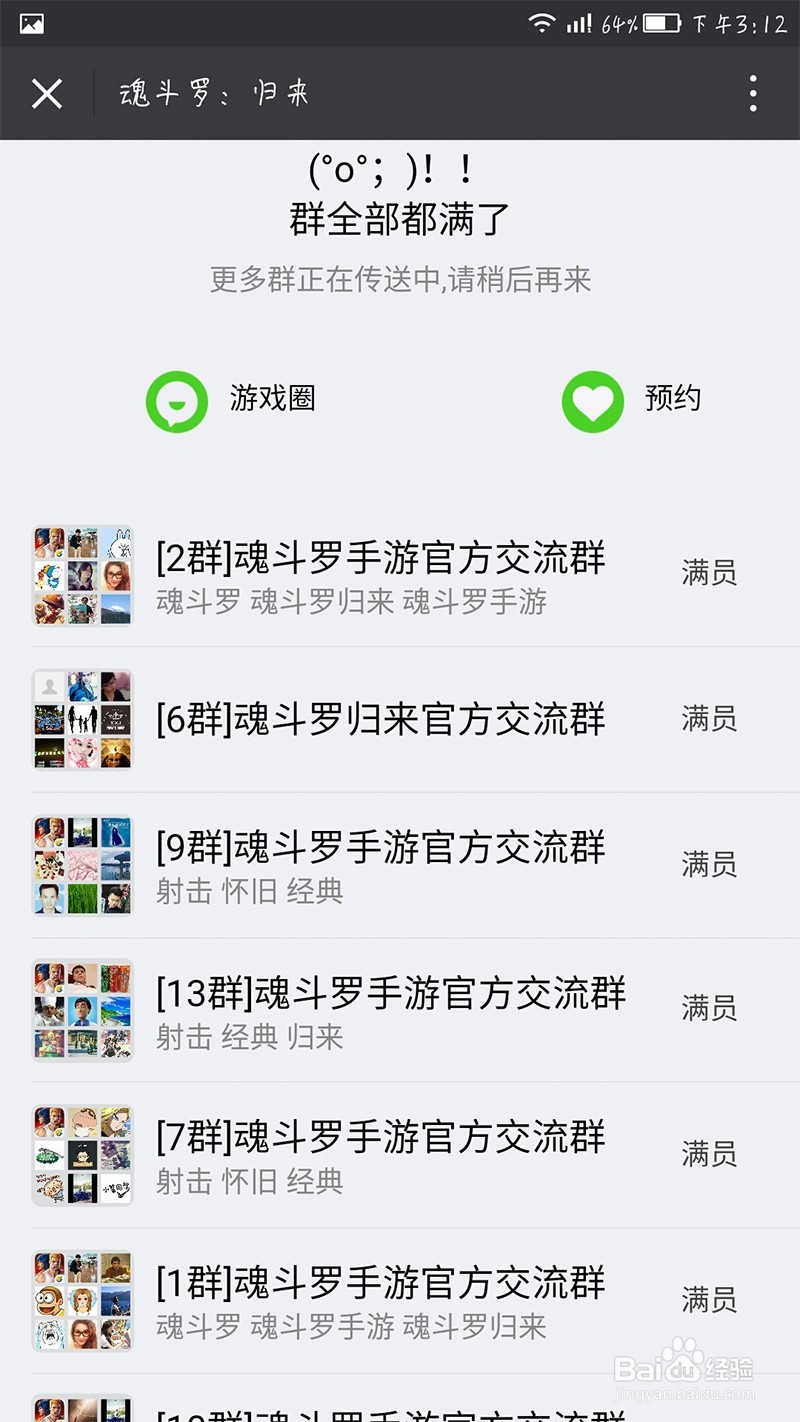Image resolution: width=800 pixels, height=1422 pixels.
Task: Close the 魂斗罗：归来 page
Action: 47,94
